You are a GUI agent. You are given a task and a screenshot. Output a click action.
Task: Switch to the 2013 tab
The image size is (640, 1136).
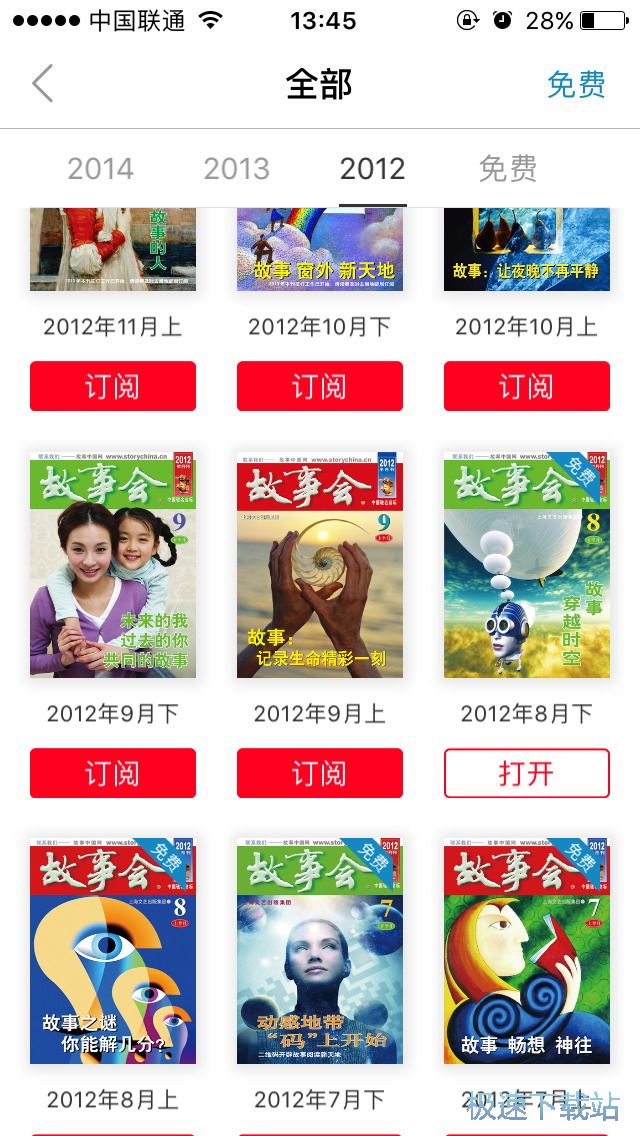pyautogui.click(x=236, y=169)
